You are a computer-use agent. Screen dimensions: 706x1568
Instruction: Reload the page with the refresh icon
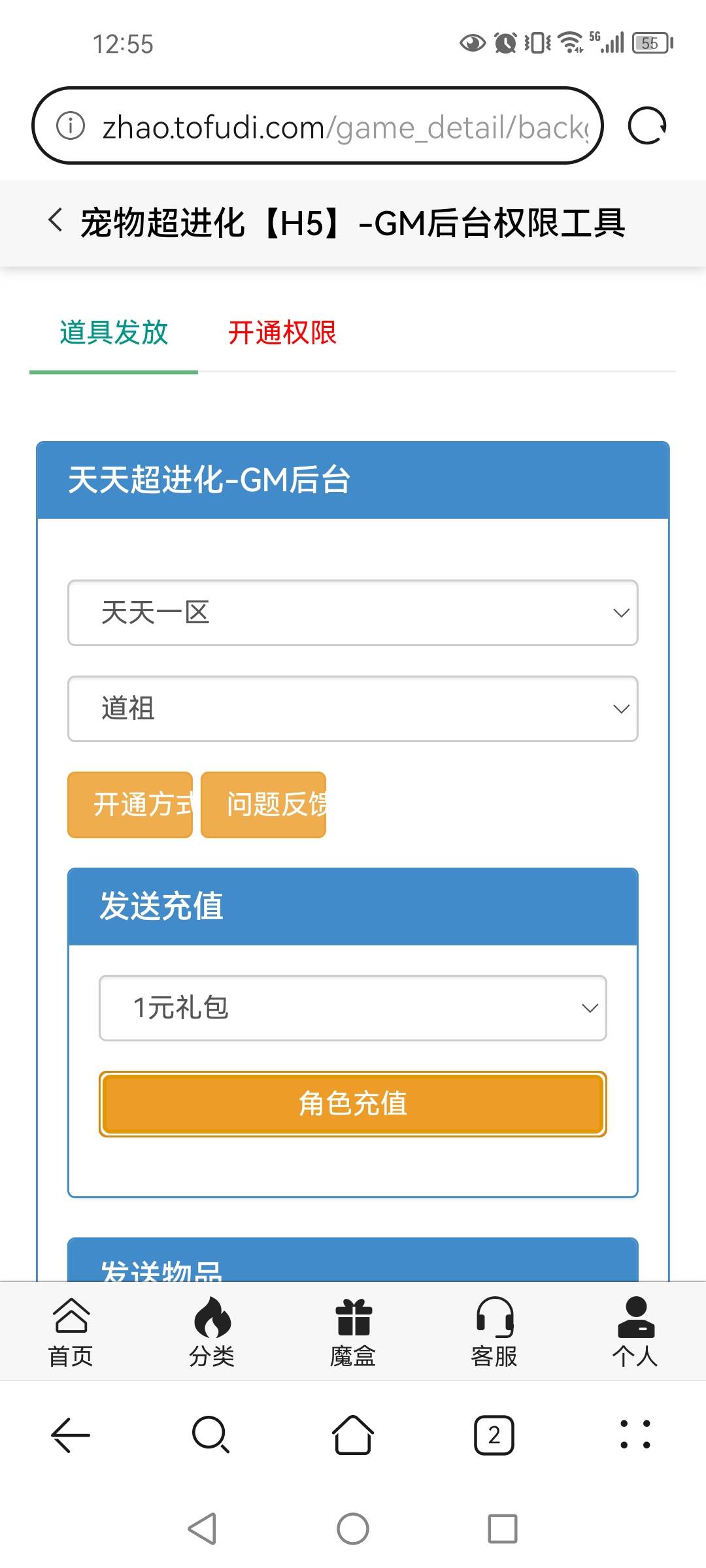click(x=647, y=125)
